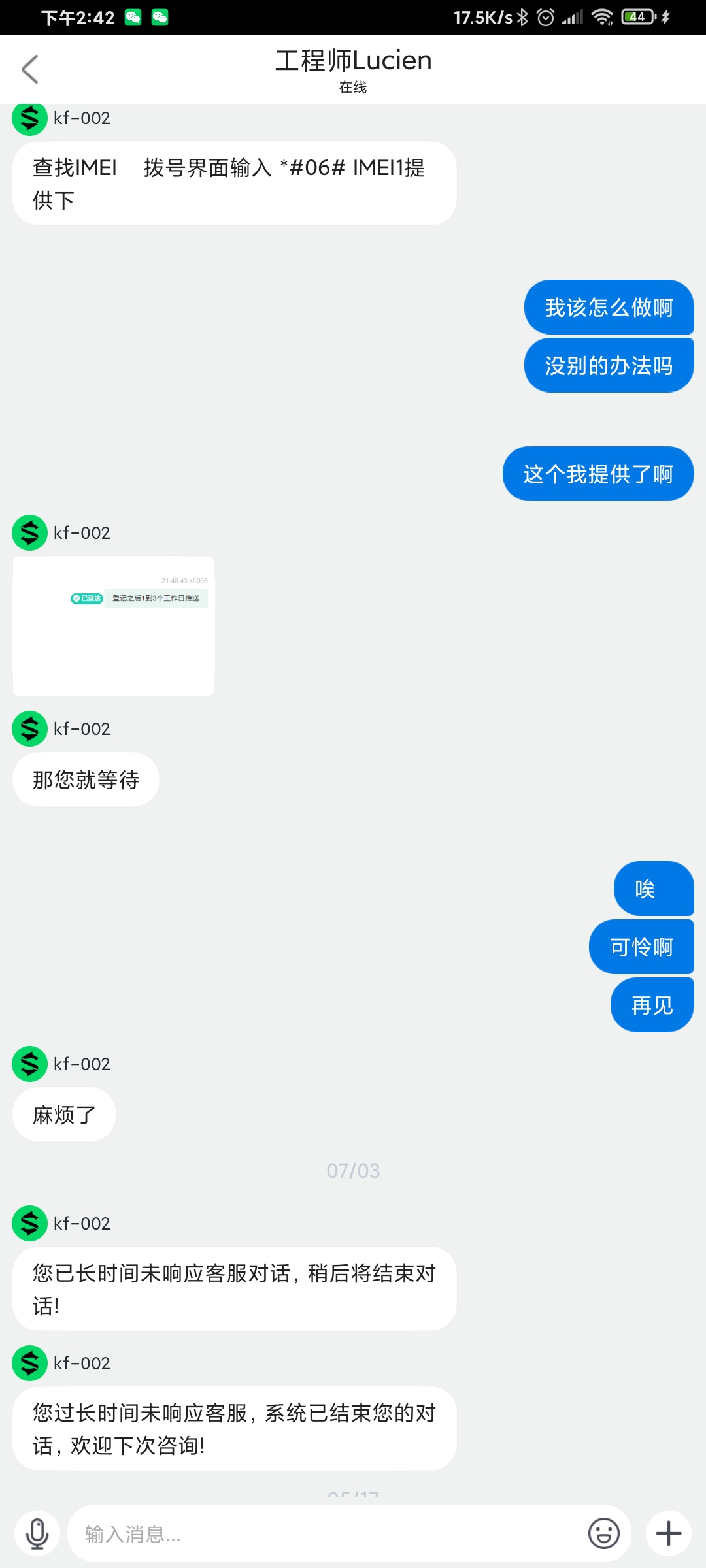This screenshot has height=1568, width=706.
Task: Tap the voice input microphone button
Action: point(37,1533)
